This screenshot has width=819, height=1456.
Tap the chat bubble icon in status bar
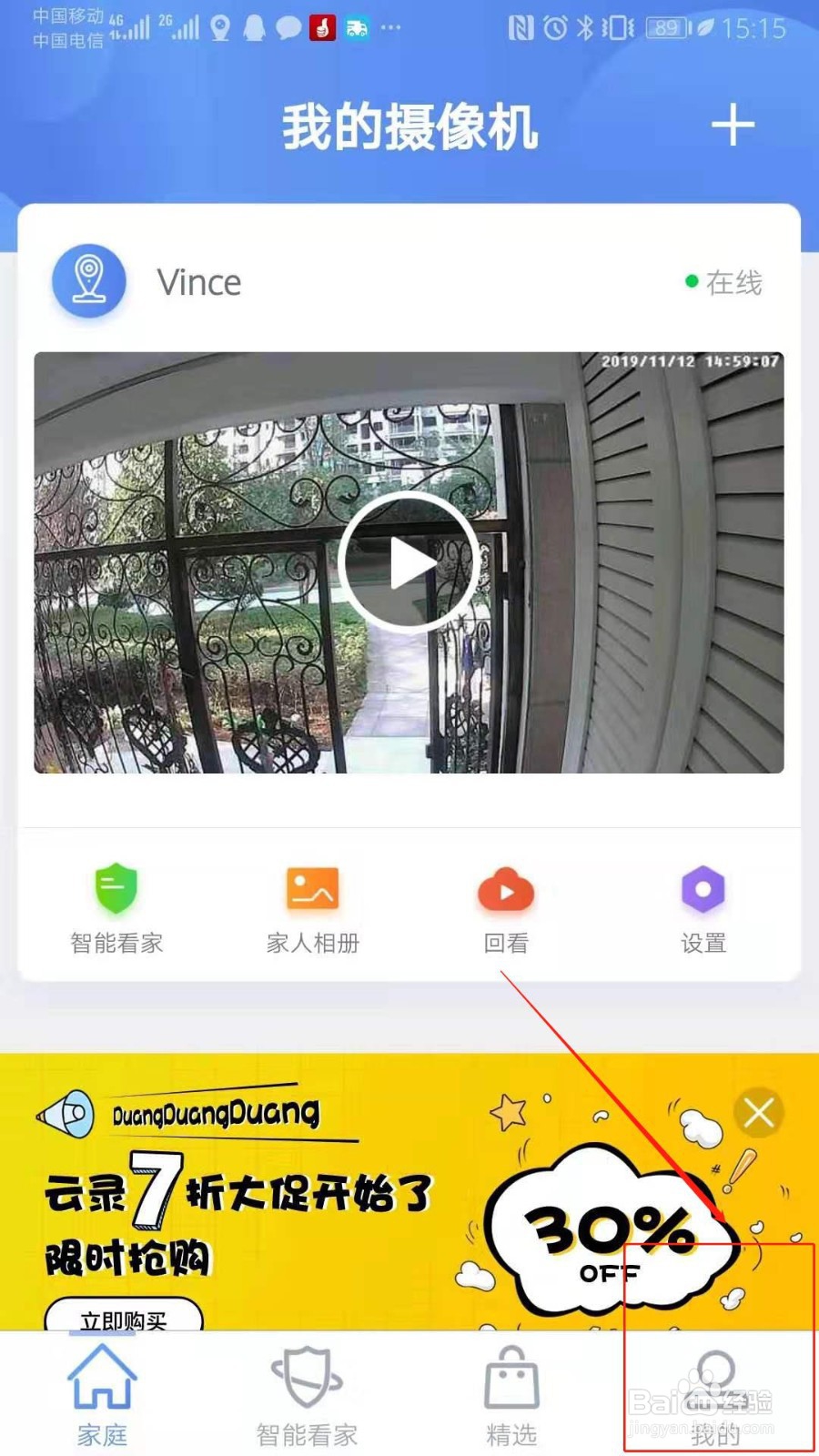tap(289, 27)
